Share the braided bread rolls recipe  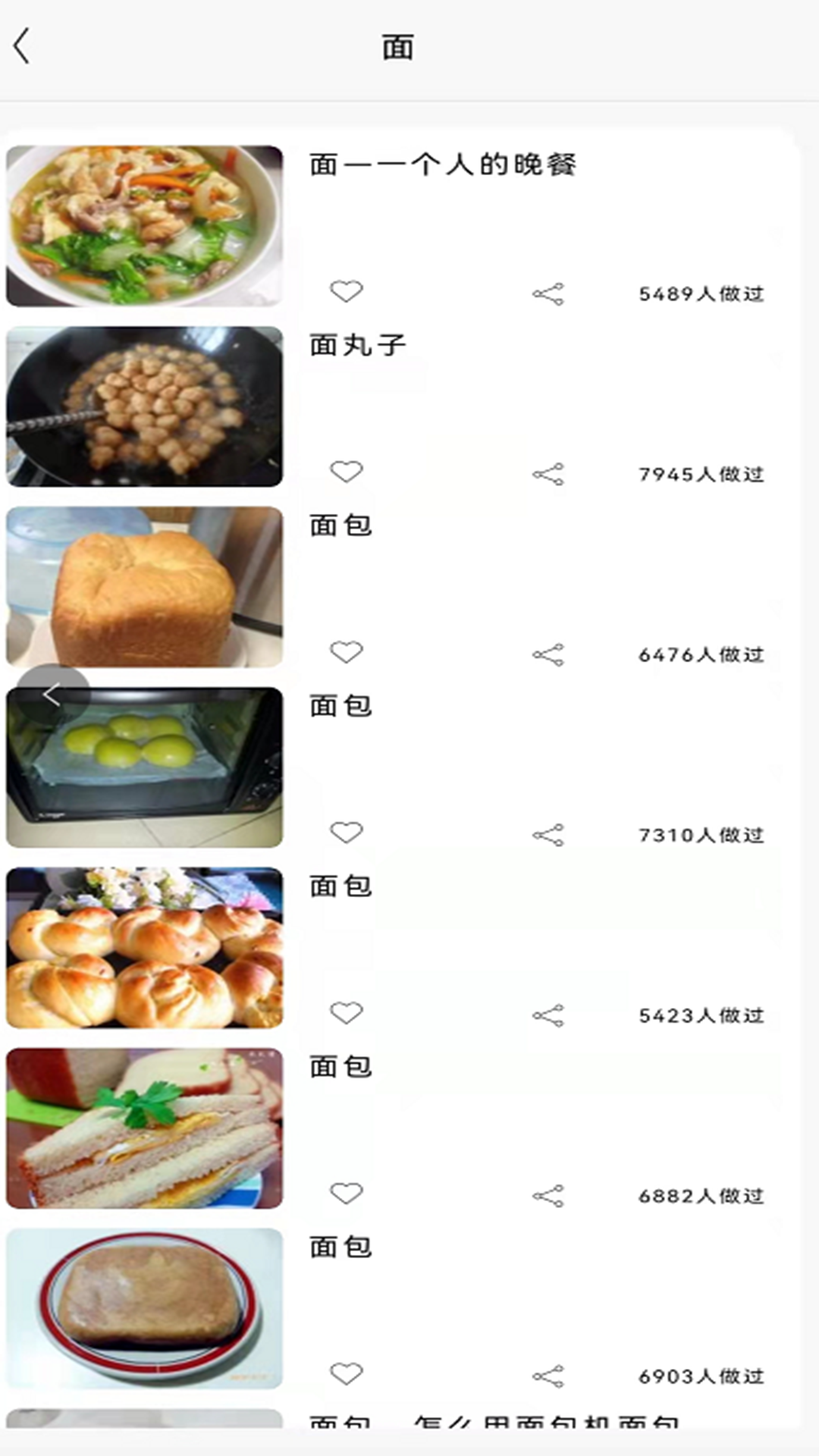[548, 1012]
